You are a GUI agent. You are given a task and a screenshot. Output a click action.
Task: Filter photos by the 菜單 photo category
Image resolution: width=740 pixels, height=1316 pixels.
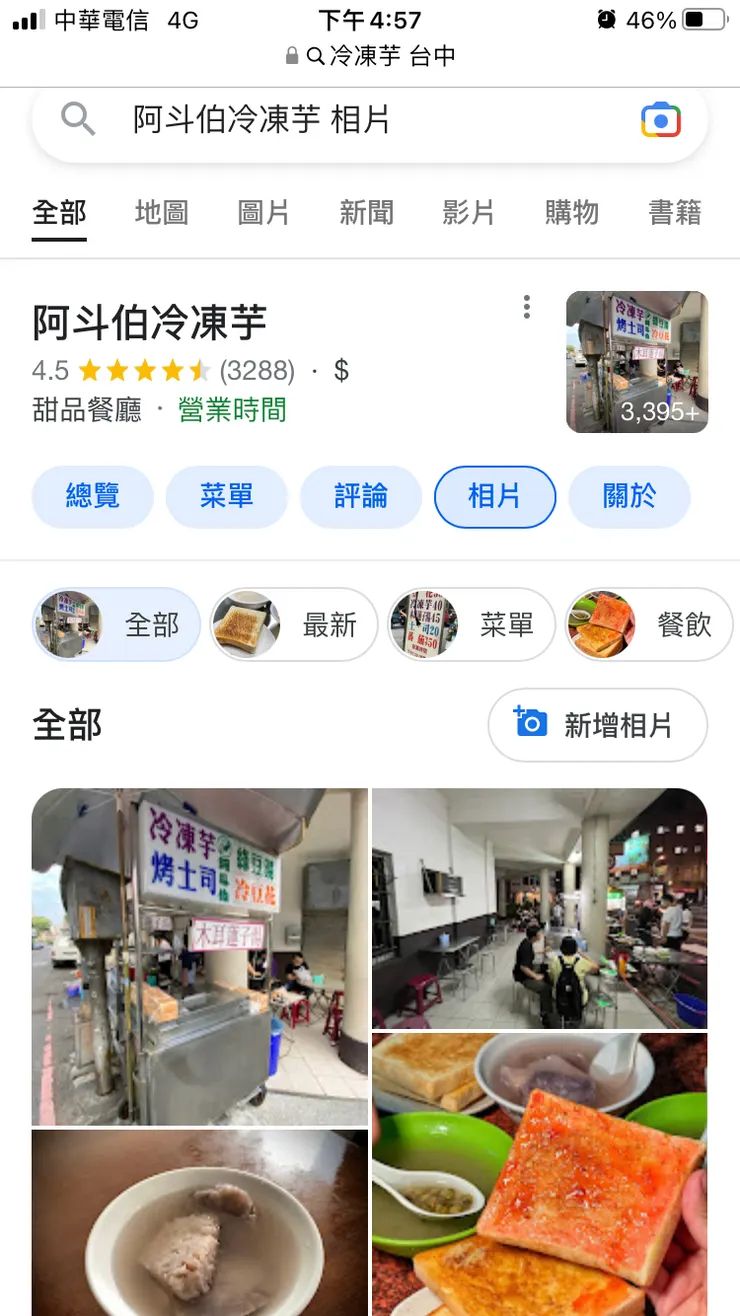(x=471, y=625)
